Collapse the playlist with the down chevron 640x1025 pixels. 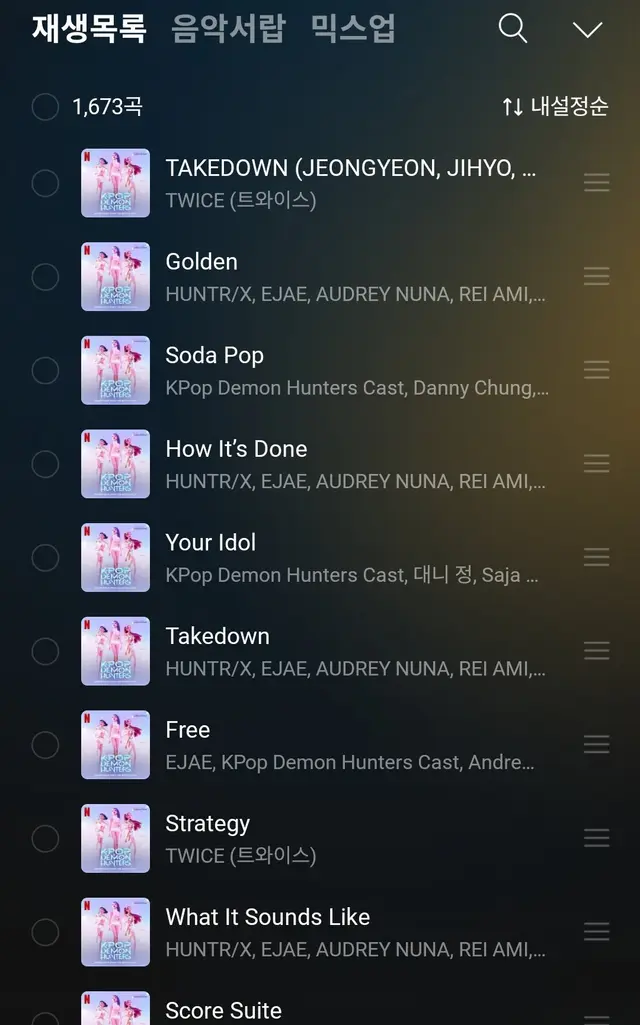coord(587,29)
